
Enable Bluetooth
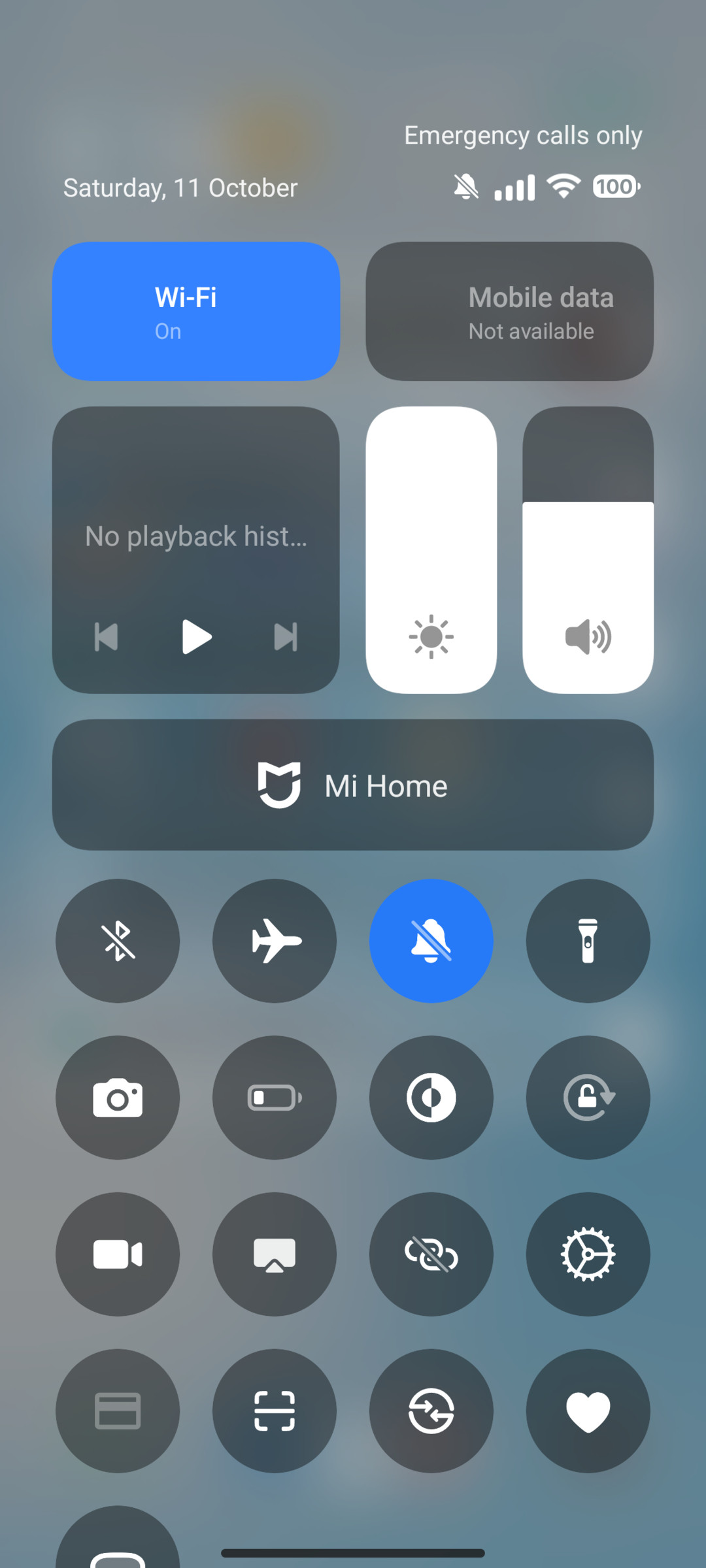pyautogui.click(x=118, y=940)
